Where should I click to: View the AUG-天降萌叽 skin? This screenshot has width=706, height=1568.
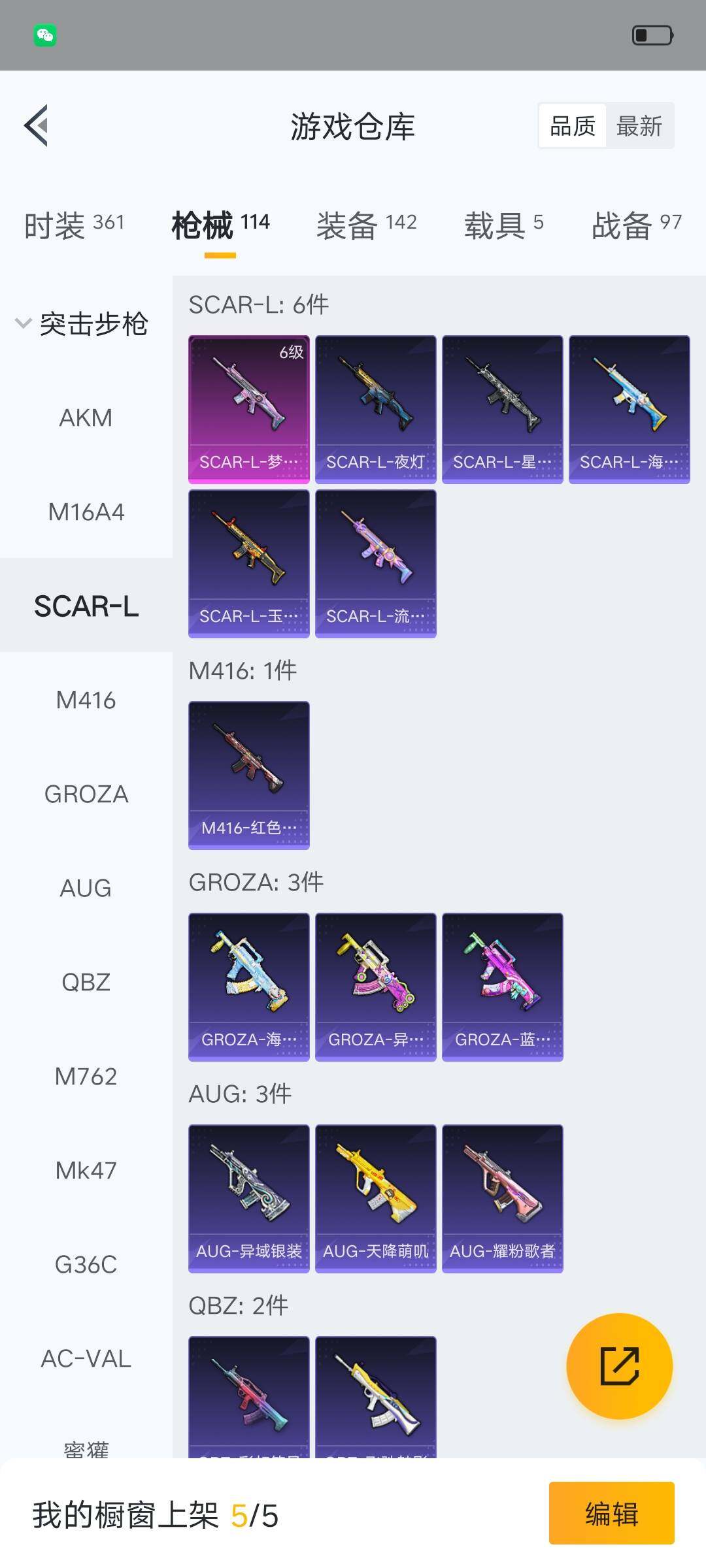point(375,1198)
